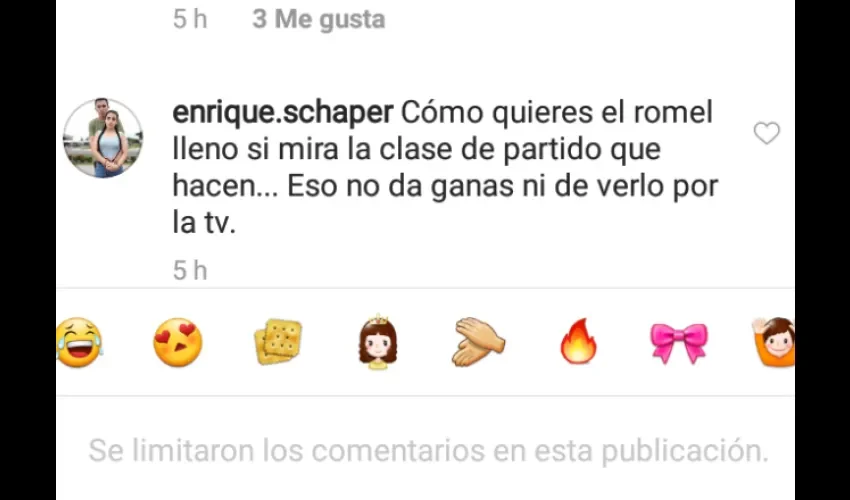This screenshot has width=850, height=500.
Task: Insert the clapping hands emoji
Action: [478, 343]
